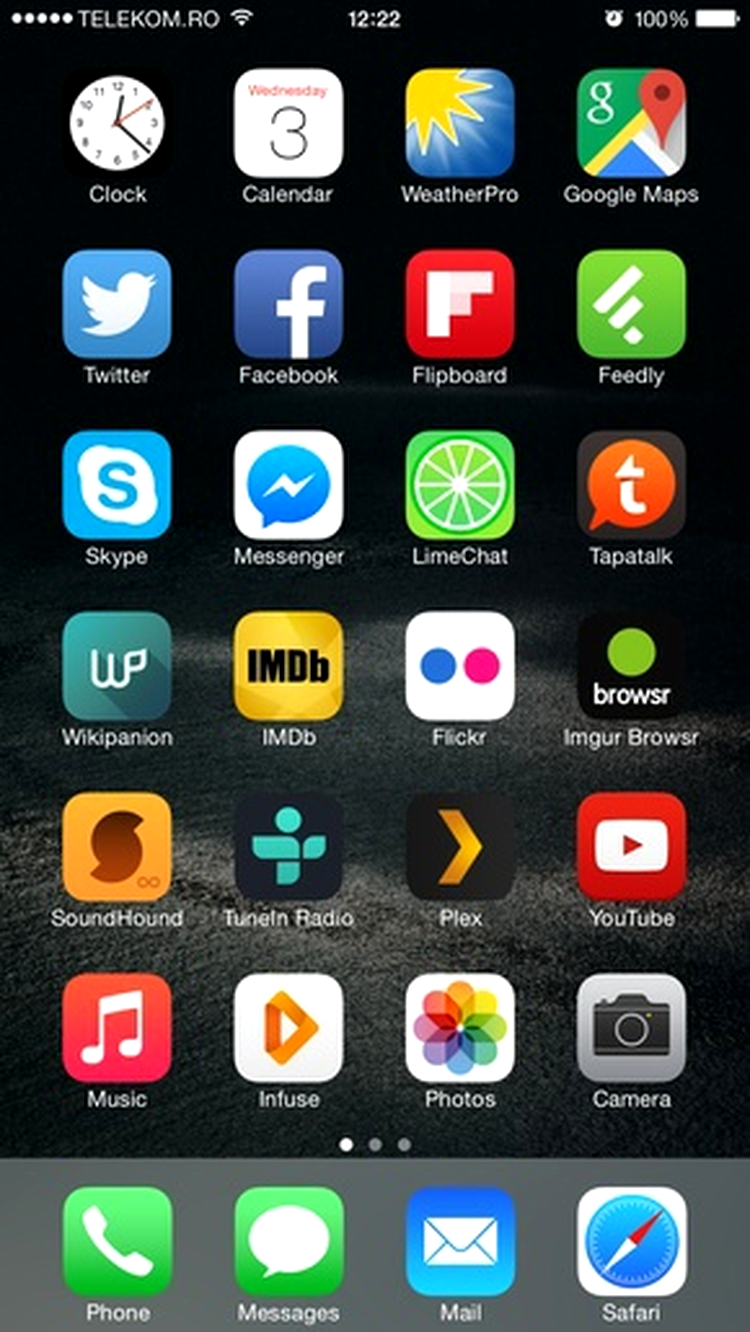The width and height of the screenshot is (750, 1332).
Task: Launch the Camera
Action: tap(631, 1028)
